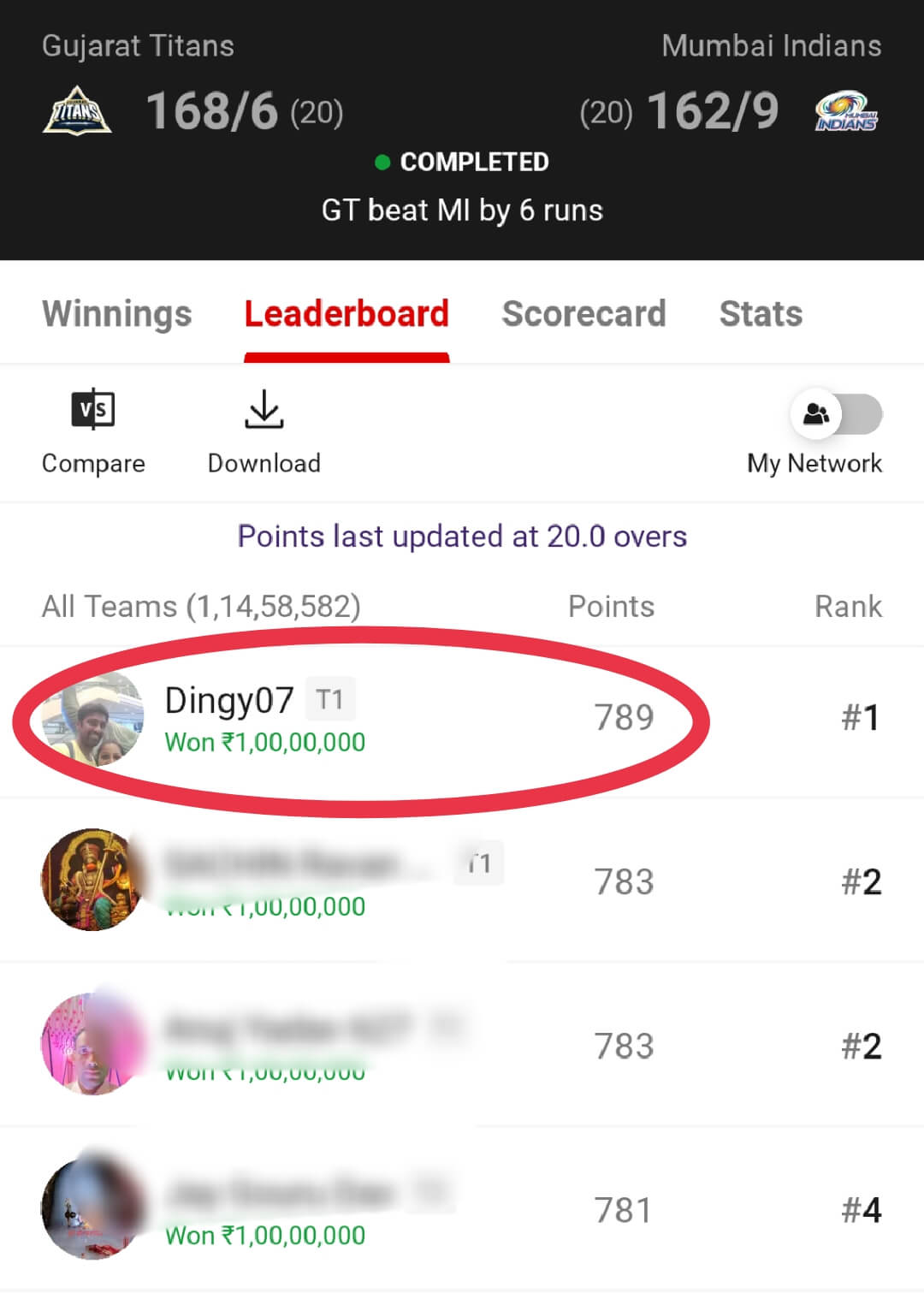The image size is (924, 1299).
Task: Go to the Stats tab
Action: [761, 314]
